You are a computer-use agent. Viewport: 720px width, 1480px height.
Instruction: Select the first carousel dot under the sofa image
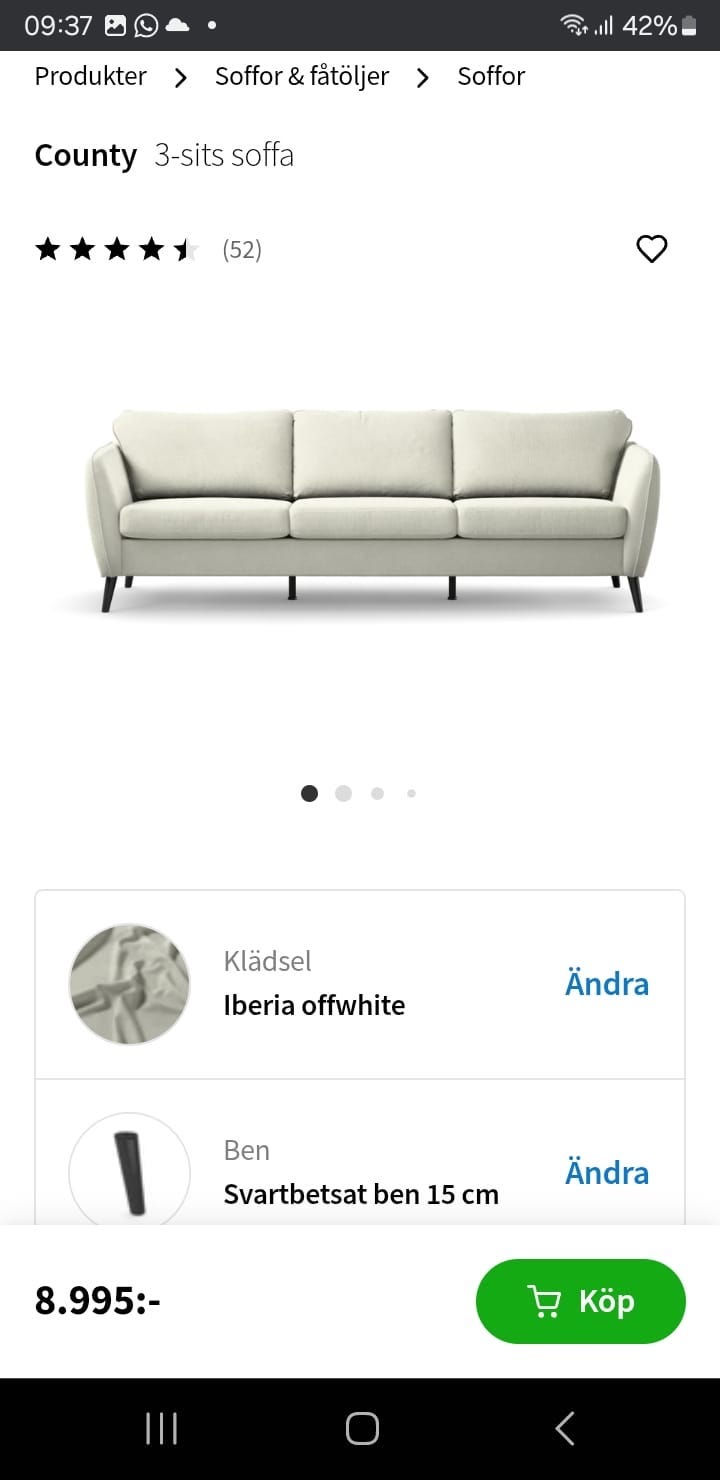(309, 792)
